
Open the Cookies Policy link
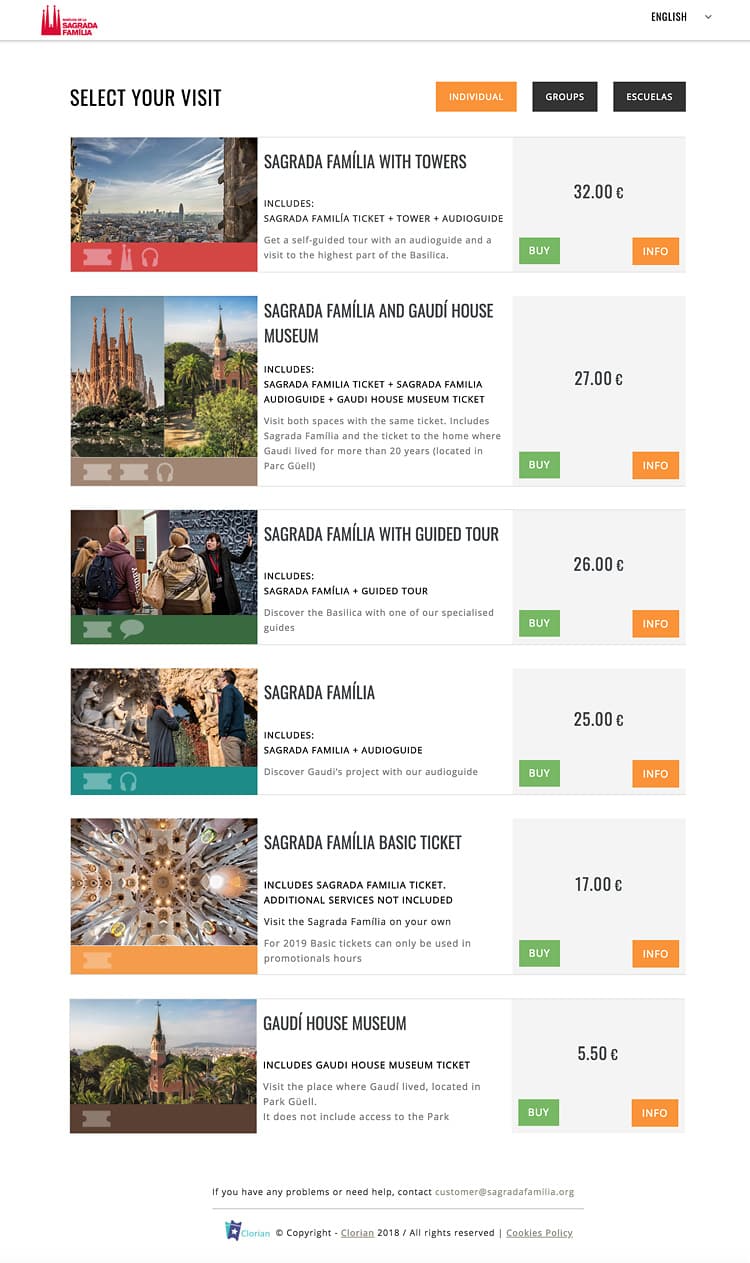539,1233
